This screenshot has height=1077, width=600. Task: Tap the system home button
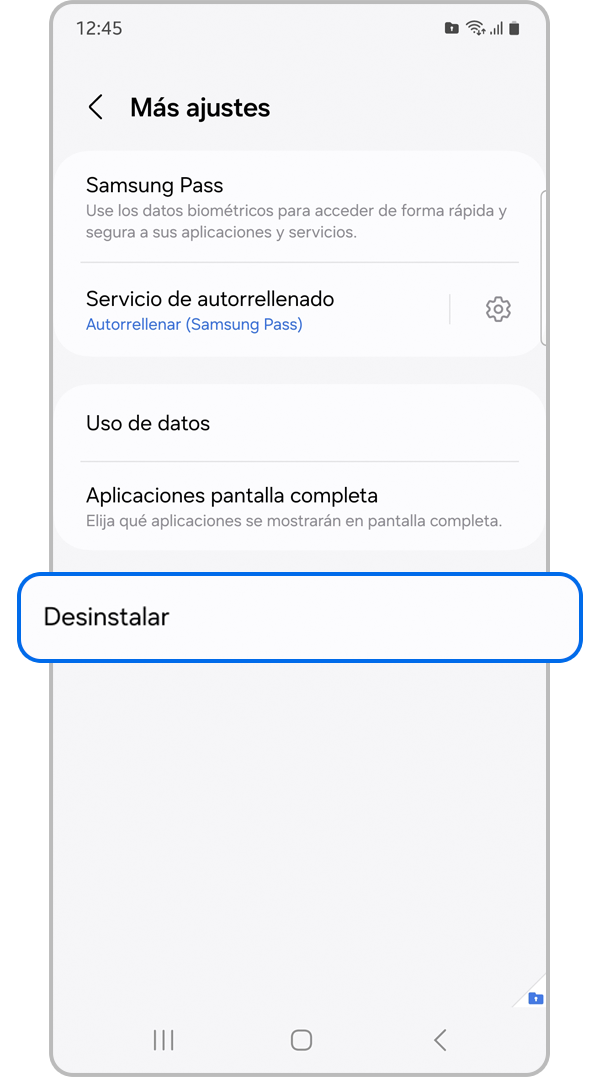301,1040
